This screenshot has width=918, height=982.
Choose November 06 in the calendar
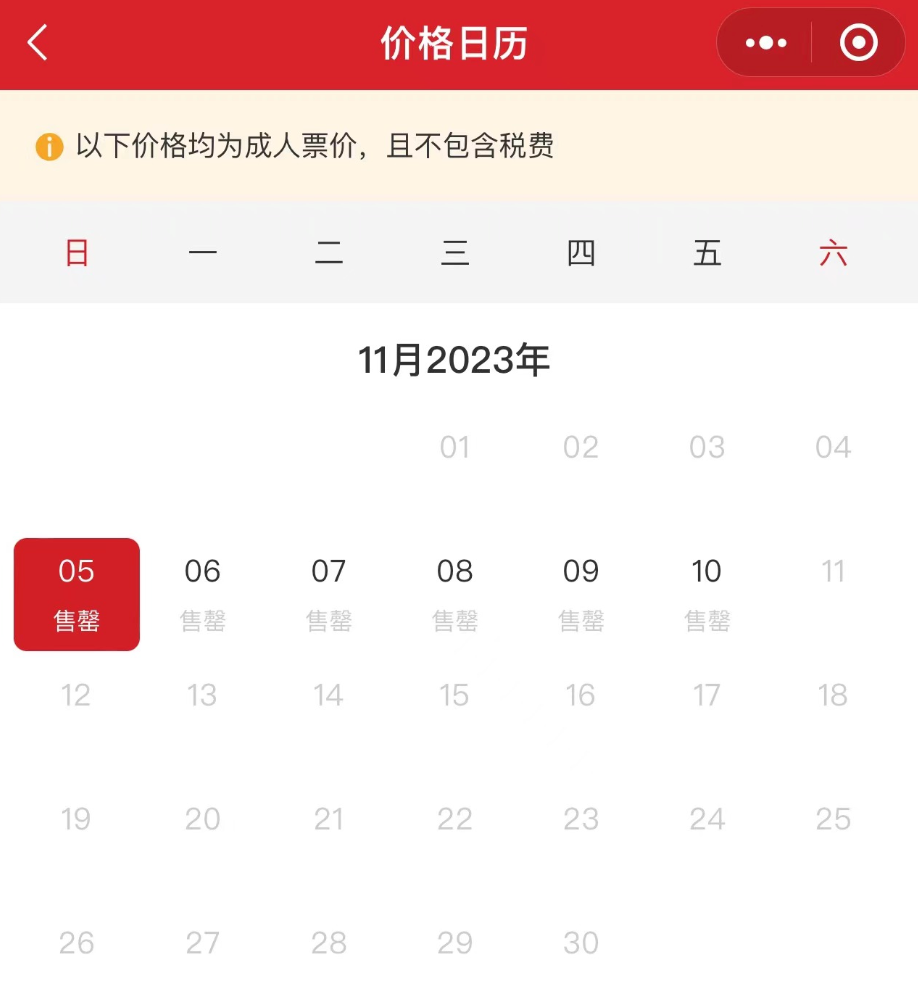point(203,594)
